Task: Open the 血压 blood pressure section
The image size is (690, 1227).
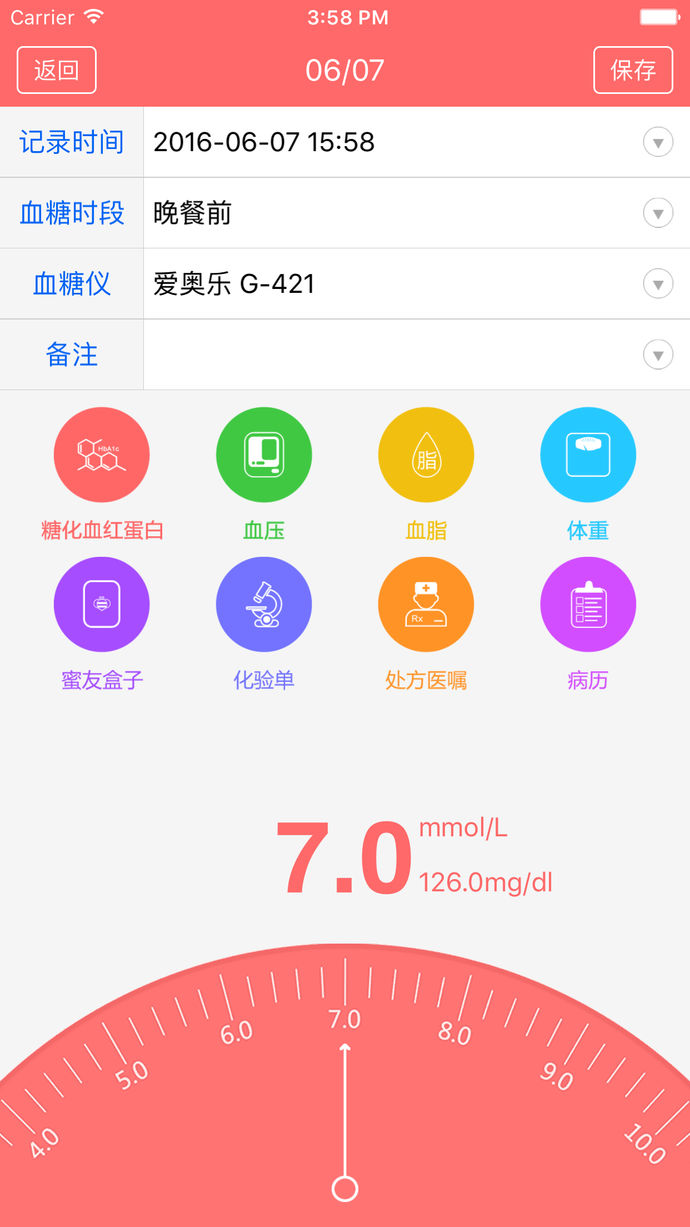Action: coord(264,455)
